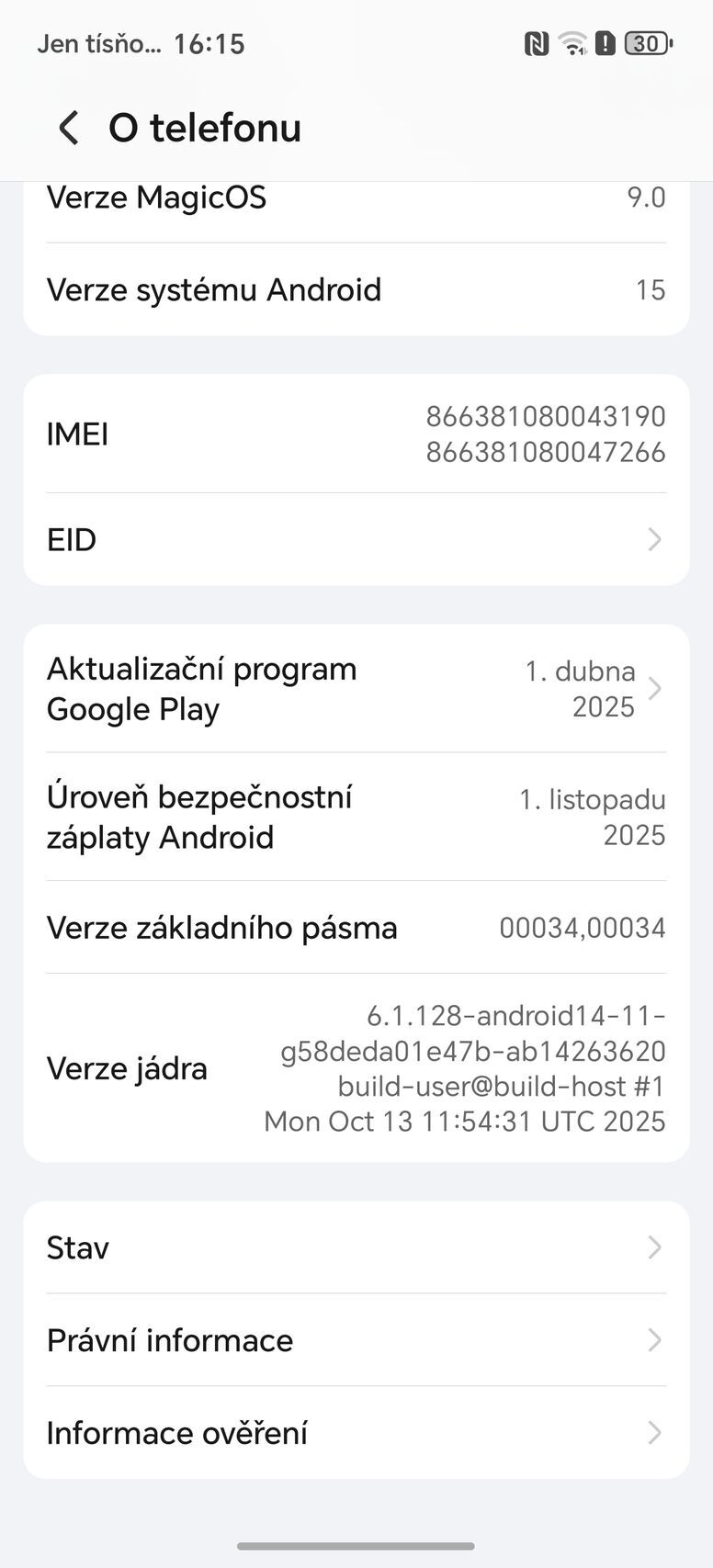The height and width of the screenshot is (1568, 713).
Task: Tap Úroveň bezpečnostní záplaty Android row
Action: coord(356,817)
